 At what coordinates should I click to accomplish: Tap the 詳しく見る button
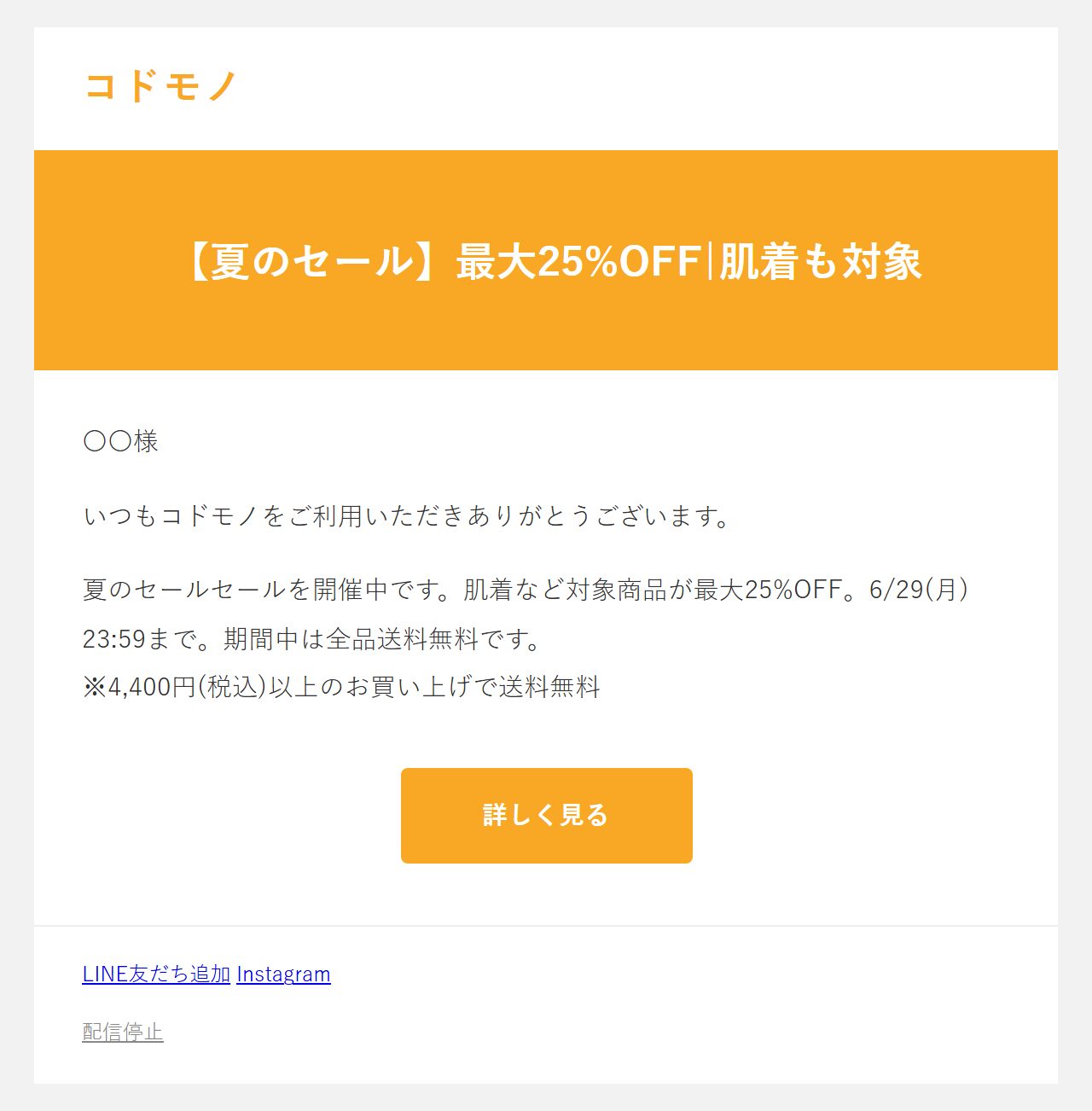(546, 815)
